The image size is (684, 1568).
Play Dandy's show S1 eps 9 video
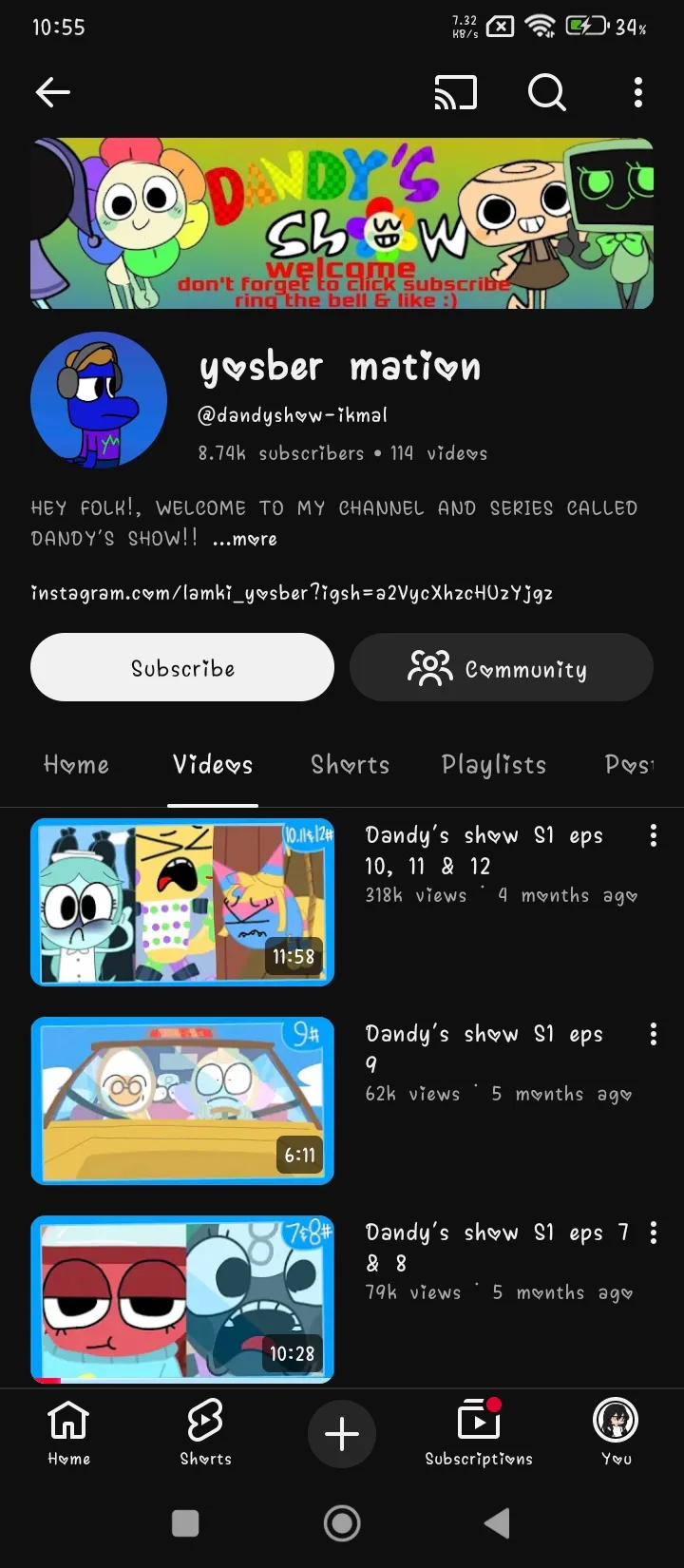pyautogui.click(x=182, y=1100)
